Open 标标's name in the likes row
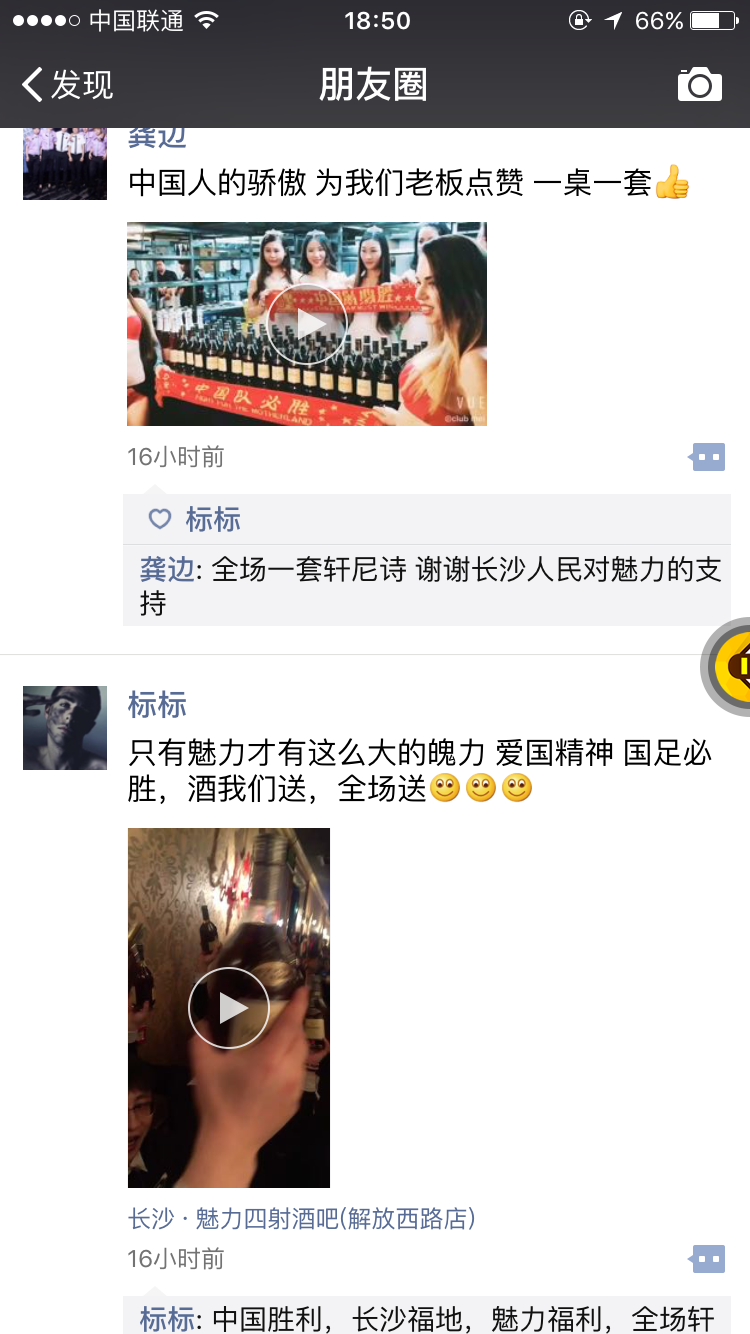Screen dimensions: 750x1334 (x=213, y=519)
